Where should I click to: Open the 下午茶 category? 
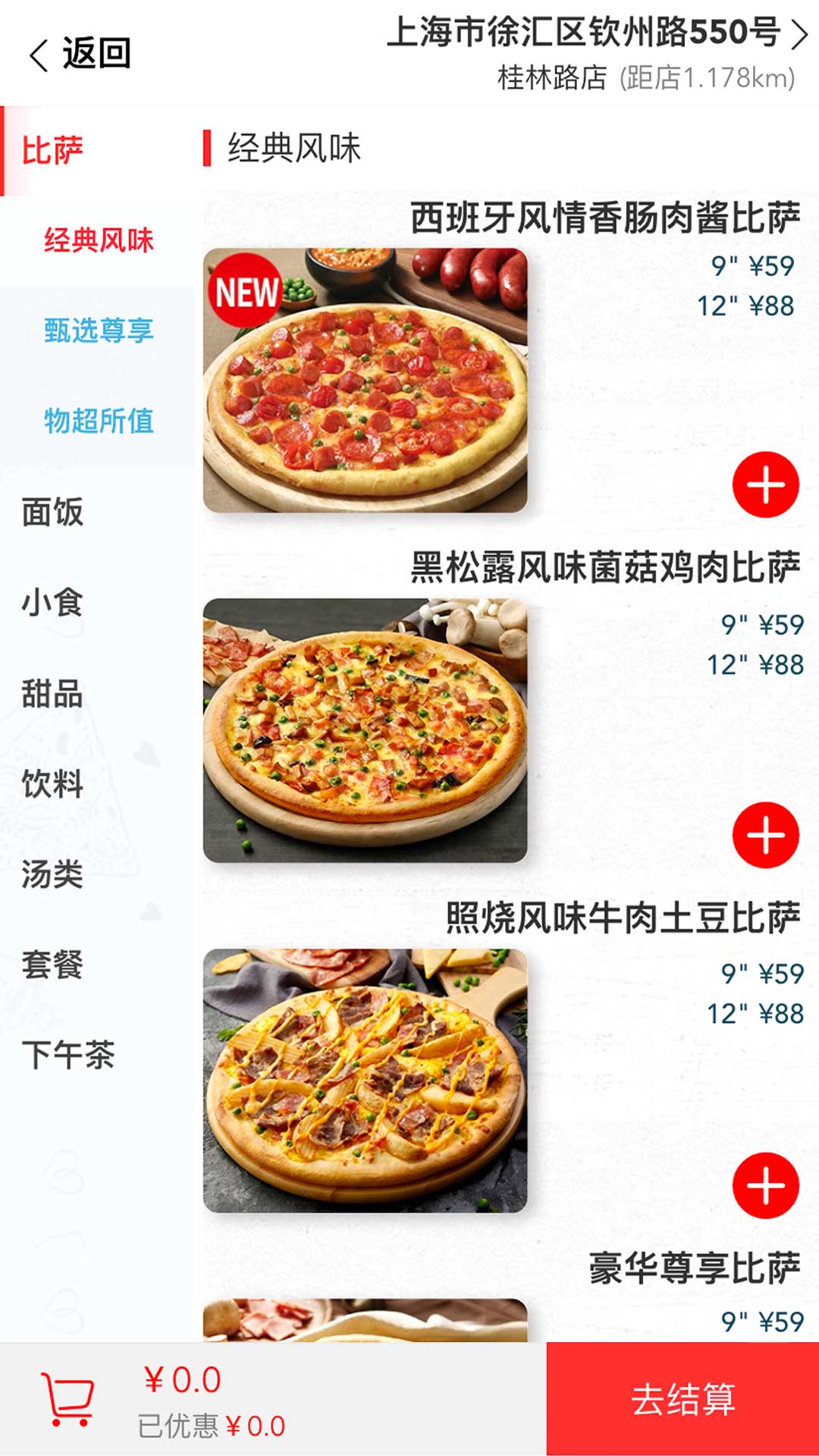point(68,1055)
